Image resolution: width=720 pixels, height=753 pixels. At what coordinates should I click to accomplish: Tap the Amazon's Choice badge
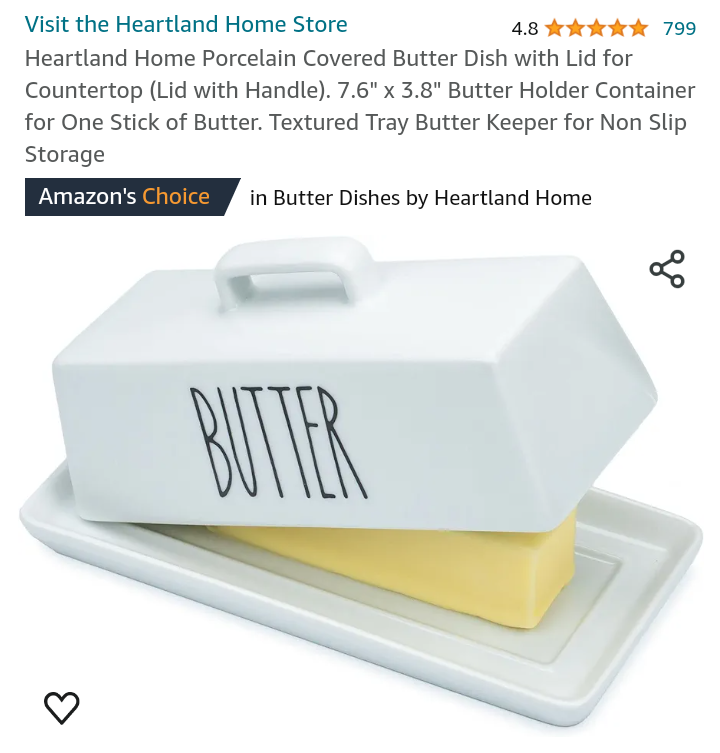132,197
